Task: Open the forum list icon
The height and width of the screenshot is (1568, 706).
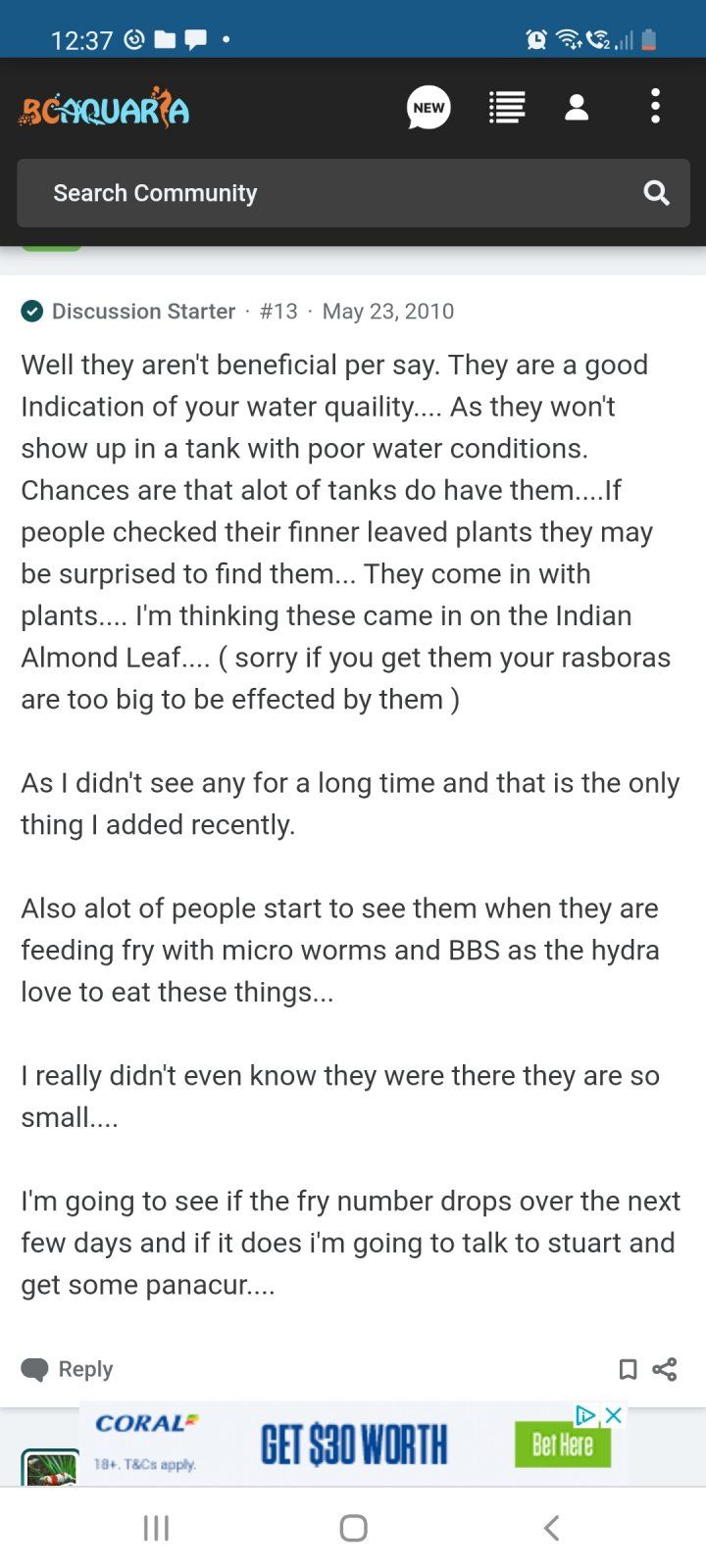Action: point(507,108)
